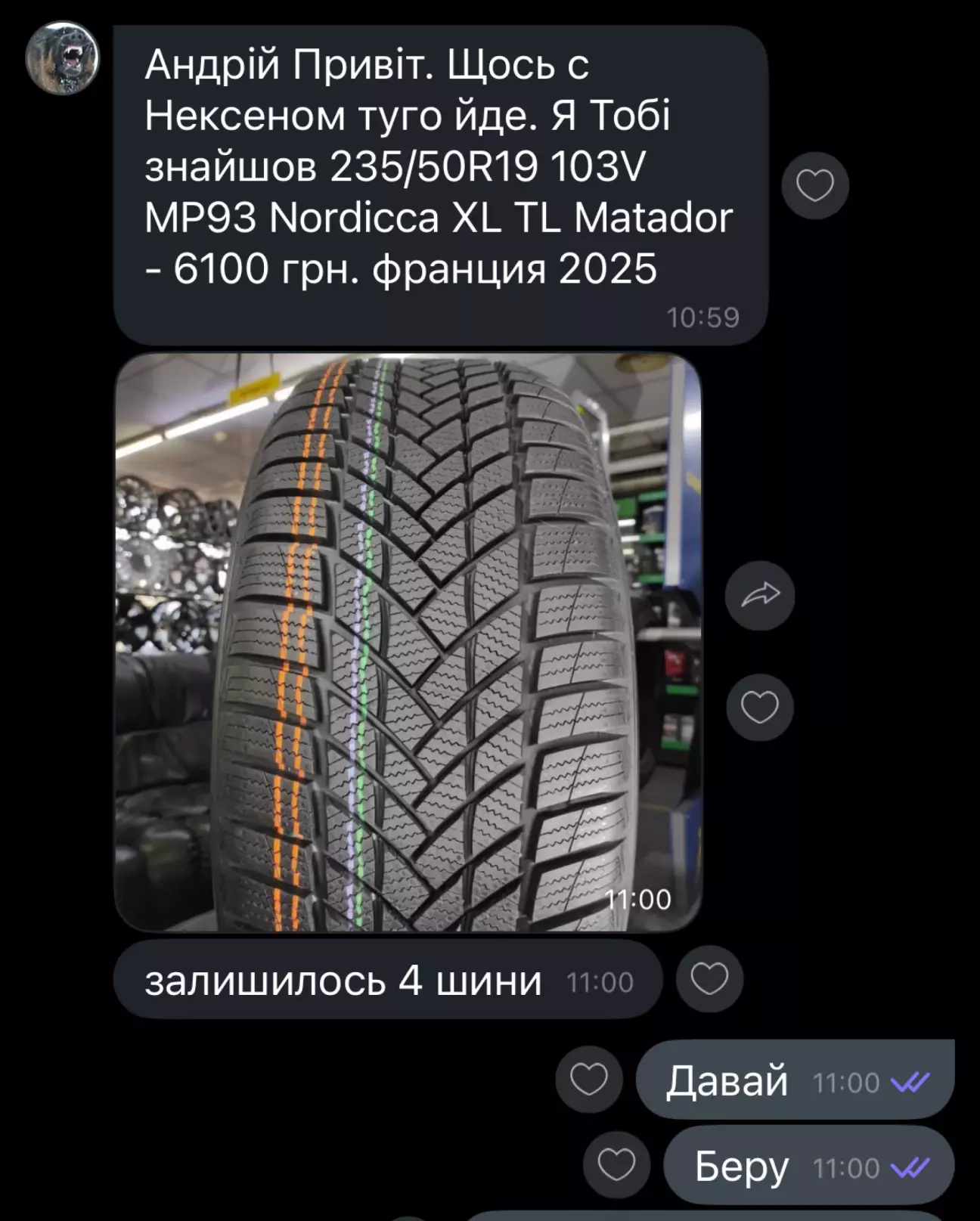The image size is (980, 1221).
Task: Forward the tire photo
Action: point(759,596)
